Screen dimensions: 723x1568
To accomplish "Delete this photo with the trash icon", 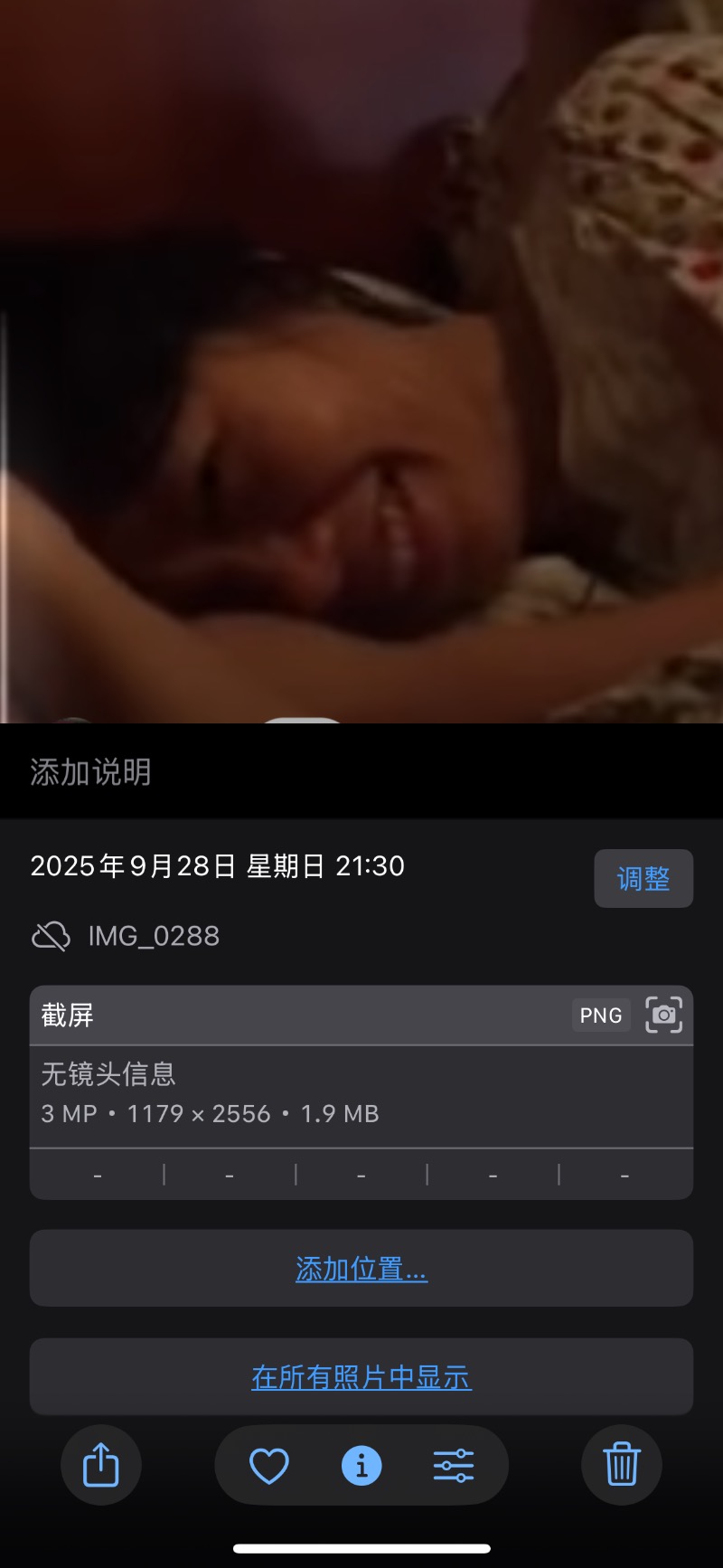I will [622, 1465].
